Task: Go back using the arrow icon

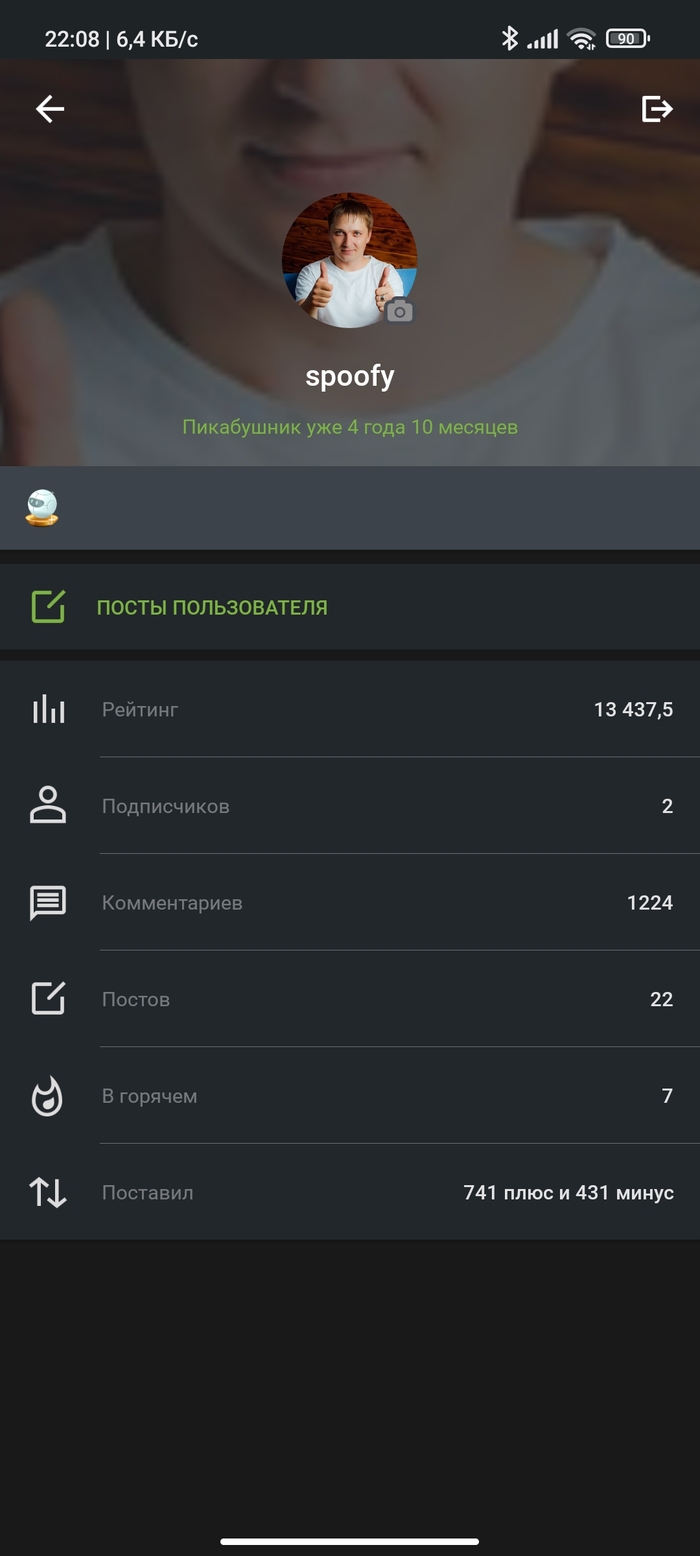Action: tap(50, 109)
